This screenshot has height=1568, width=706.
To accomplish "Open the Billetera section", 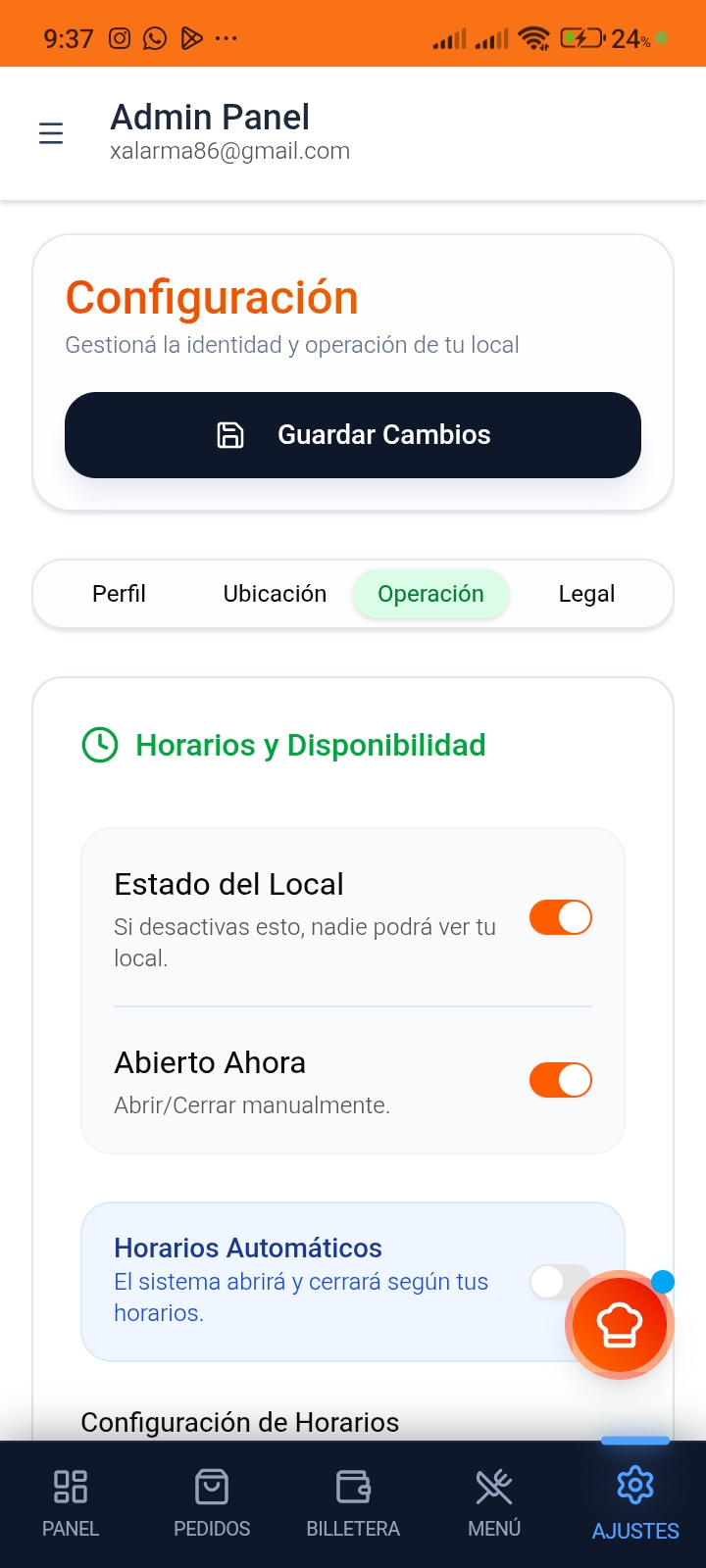I will click(x=353, y=1503).
